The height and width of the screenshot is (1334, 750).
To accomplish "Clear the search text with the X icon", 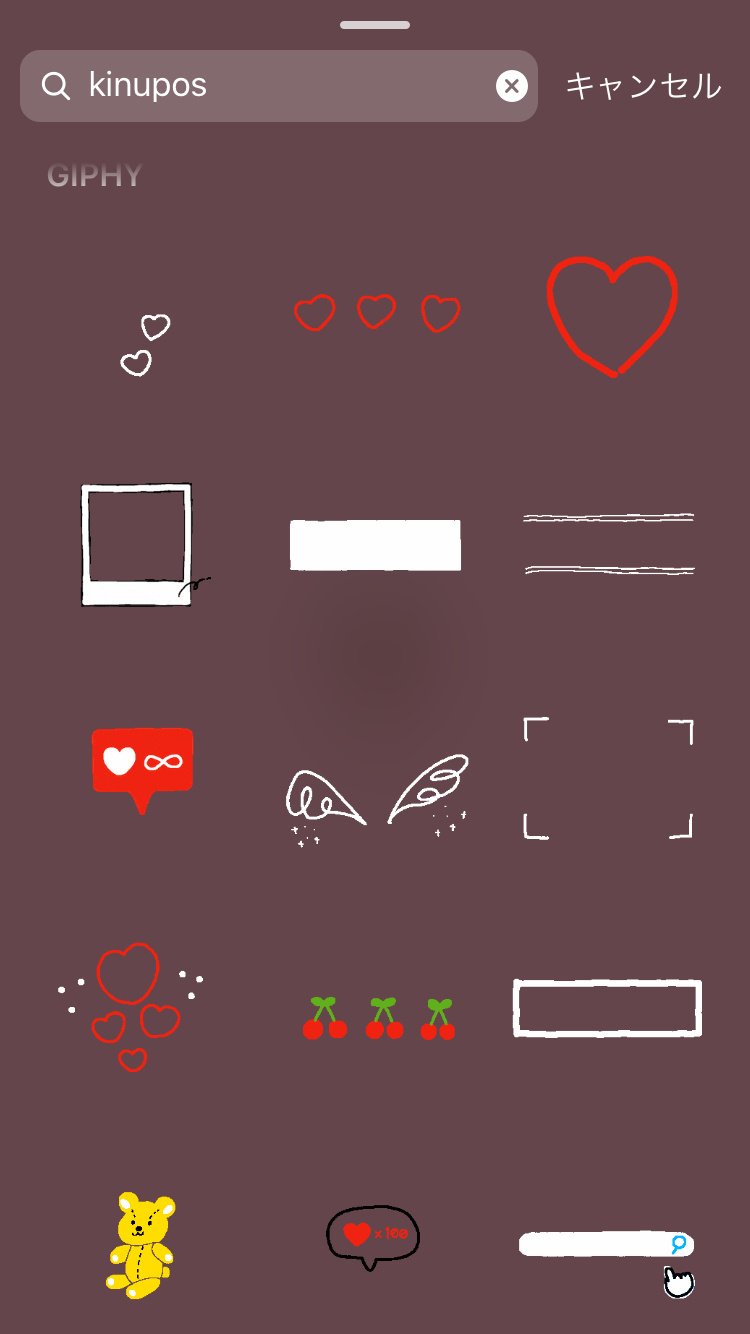I will point(511,86).
